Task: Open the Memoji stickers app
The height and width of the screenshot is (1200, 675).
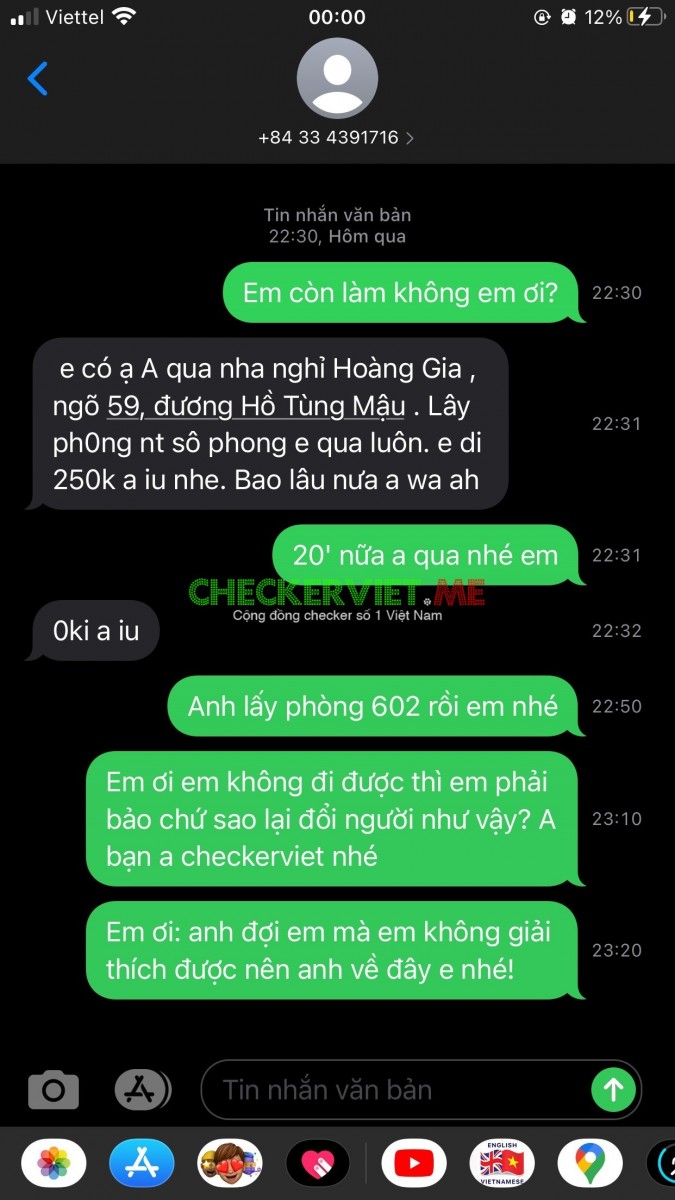Action: [x=229, y=1163]
